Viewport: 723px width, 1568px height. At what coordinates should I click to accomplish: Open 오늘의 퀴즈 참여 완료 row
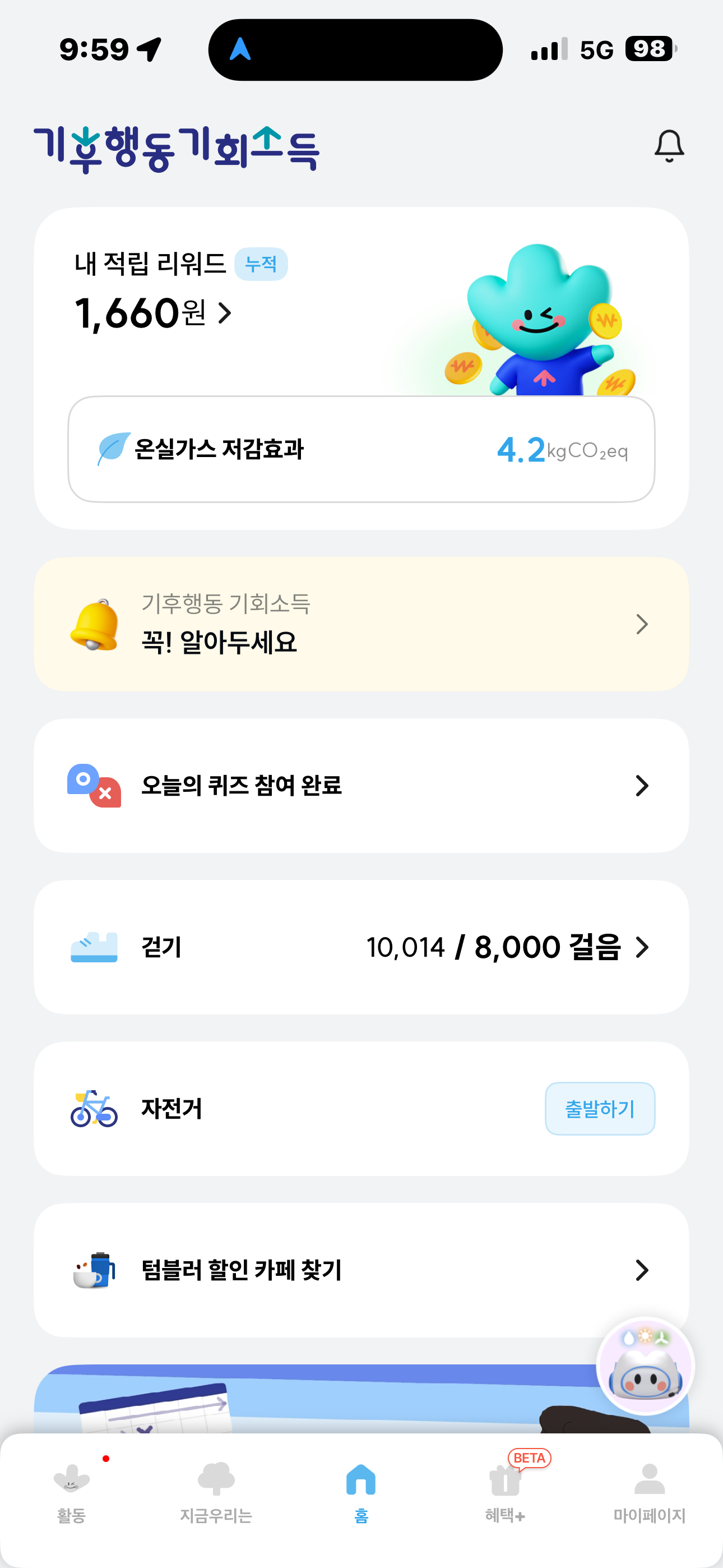pos(361,785)
